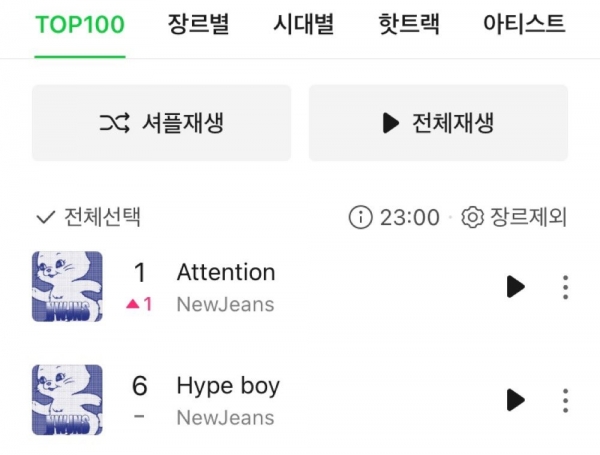Open chart info icon beside 23:00
This screenshot has height=455, width=600.
tap(360, 217)
